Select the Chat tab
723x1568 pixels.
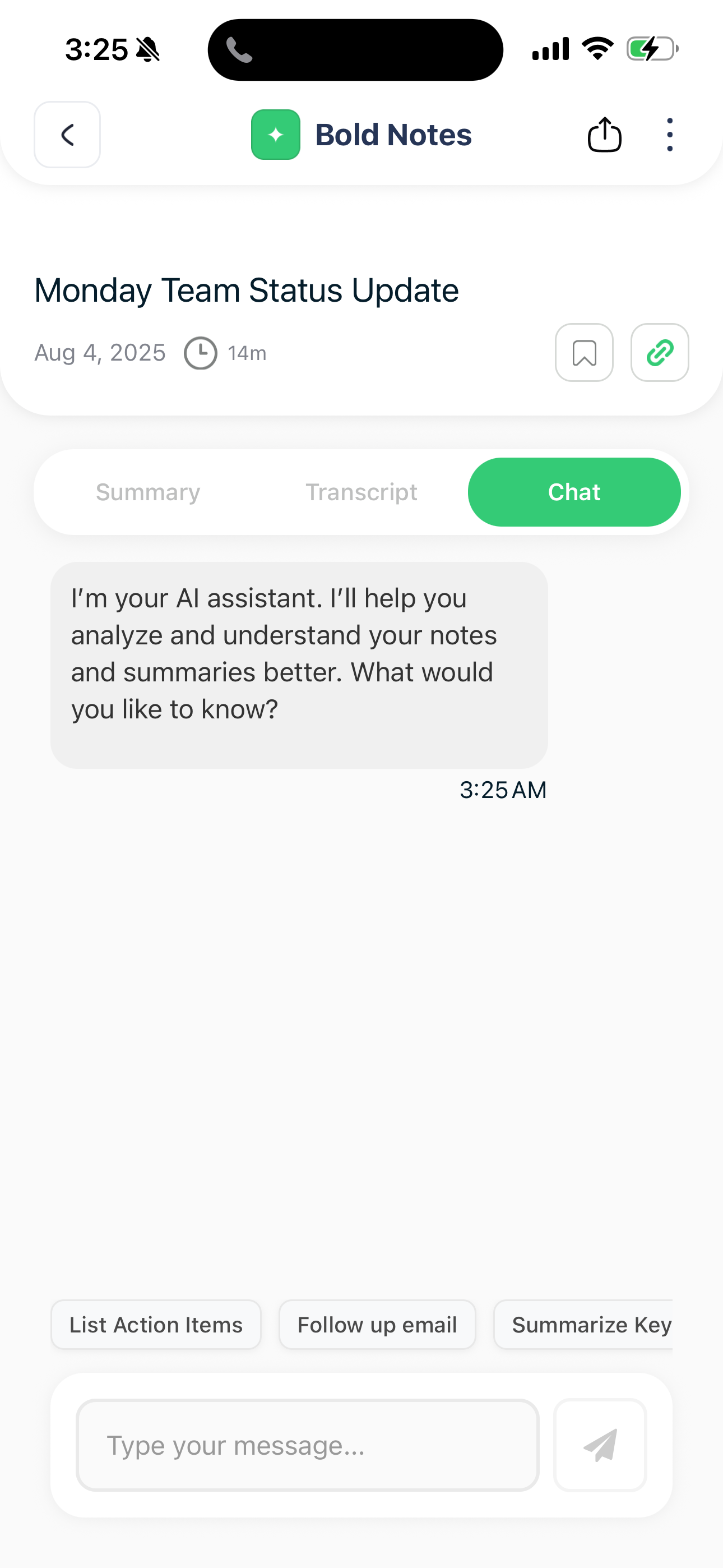(574, 492)
